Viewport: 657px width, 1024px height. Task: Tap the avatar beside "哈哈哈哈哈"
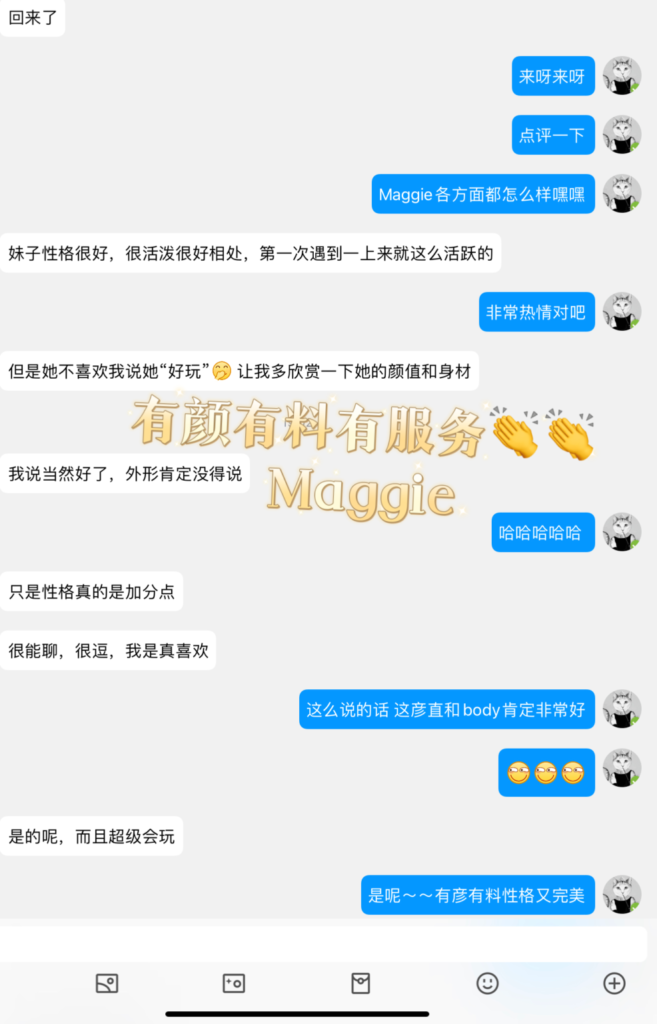(x=622, y=532)
